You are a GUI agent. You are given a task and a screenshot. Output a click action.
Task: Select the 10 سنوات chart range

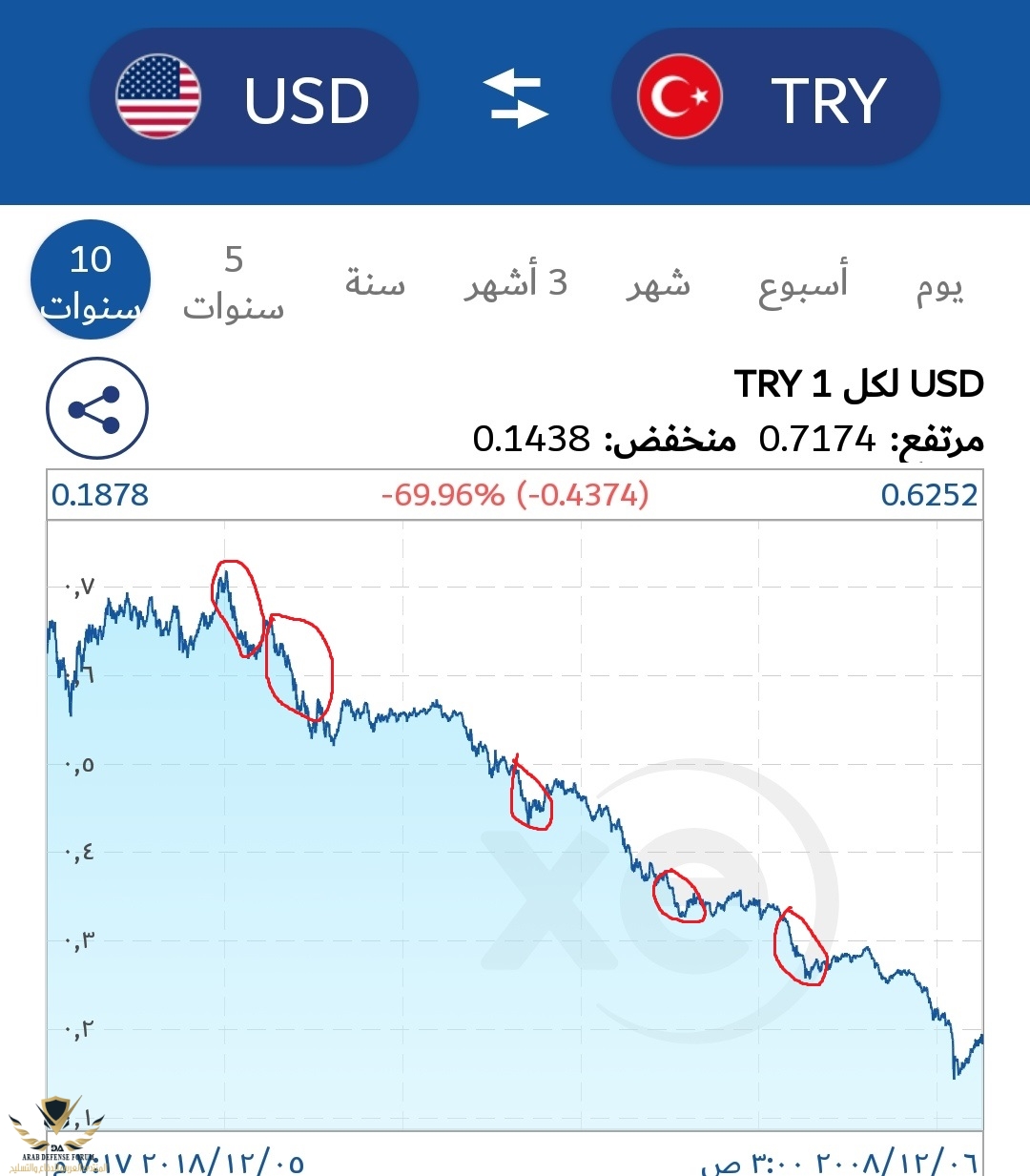point(91,281)
